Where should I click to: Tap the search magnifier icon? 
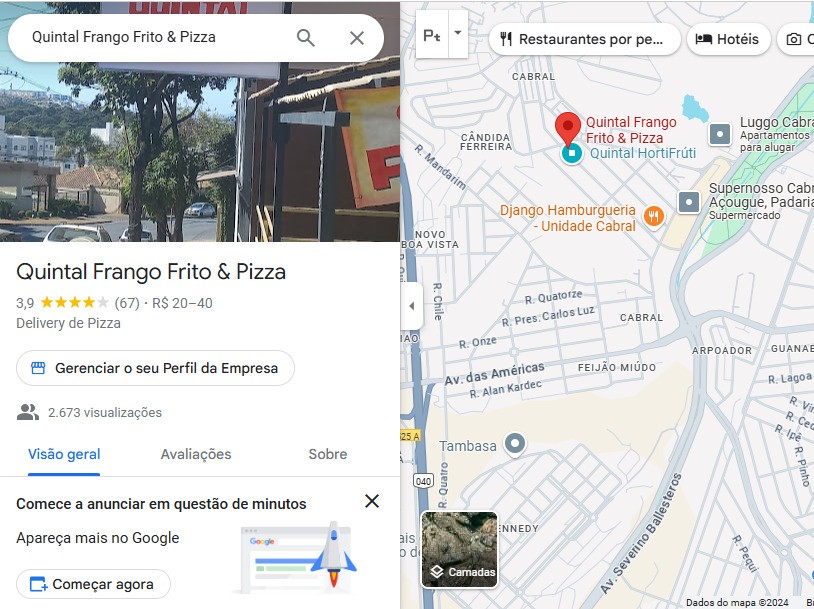[x=306, y=38]
